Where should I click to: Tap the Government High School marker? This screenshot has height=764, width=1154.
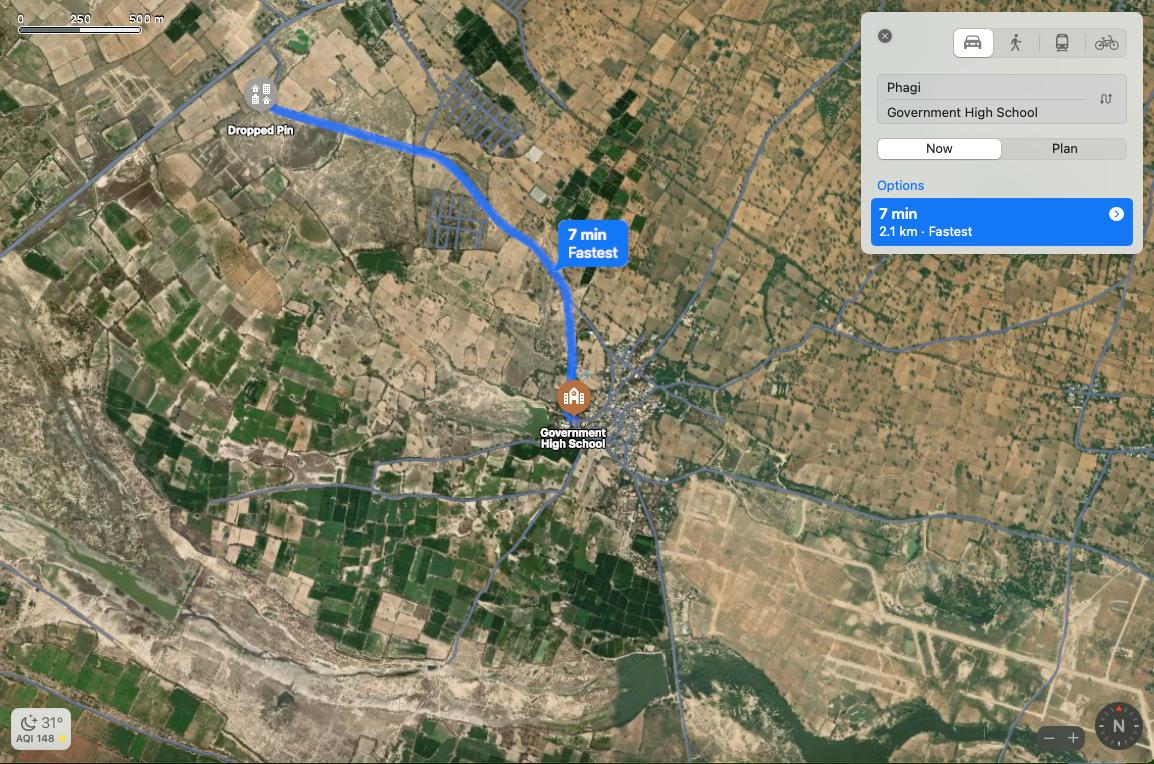pyautogui.click(x=573, y=397)
